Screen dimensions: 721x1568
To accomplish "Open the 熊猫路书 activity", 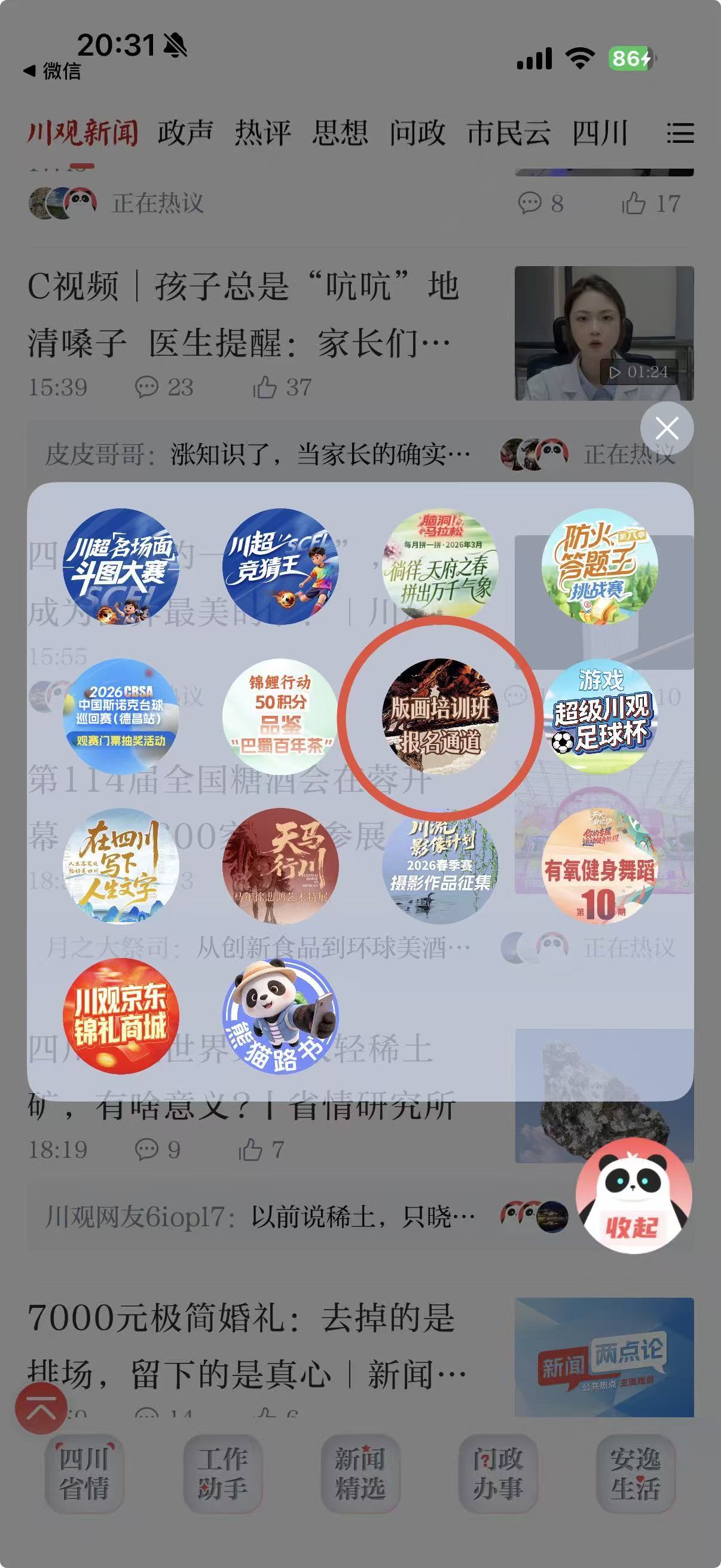I will tap(280, 1016).
